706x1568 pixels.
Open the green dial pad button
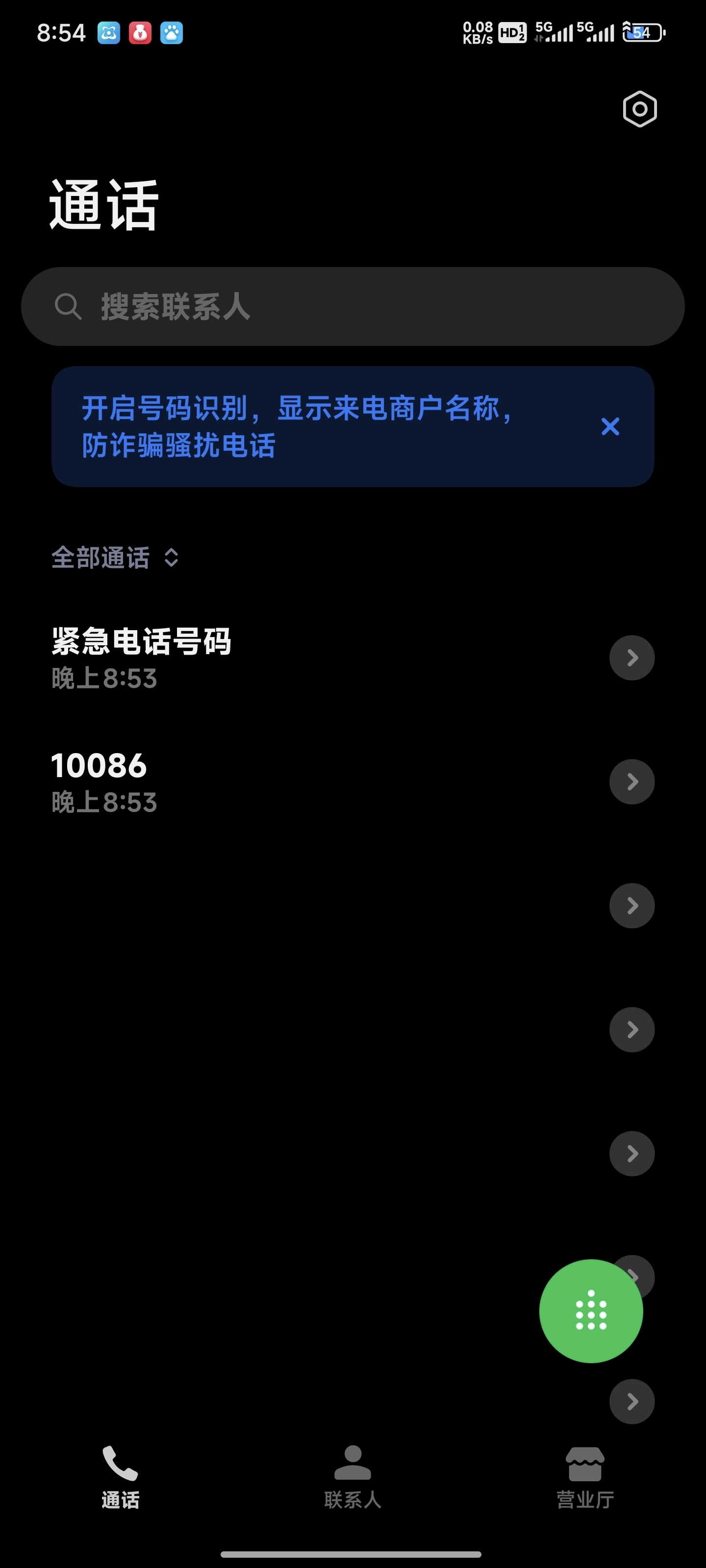[x=590, y=1311]
